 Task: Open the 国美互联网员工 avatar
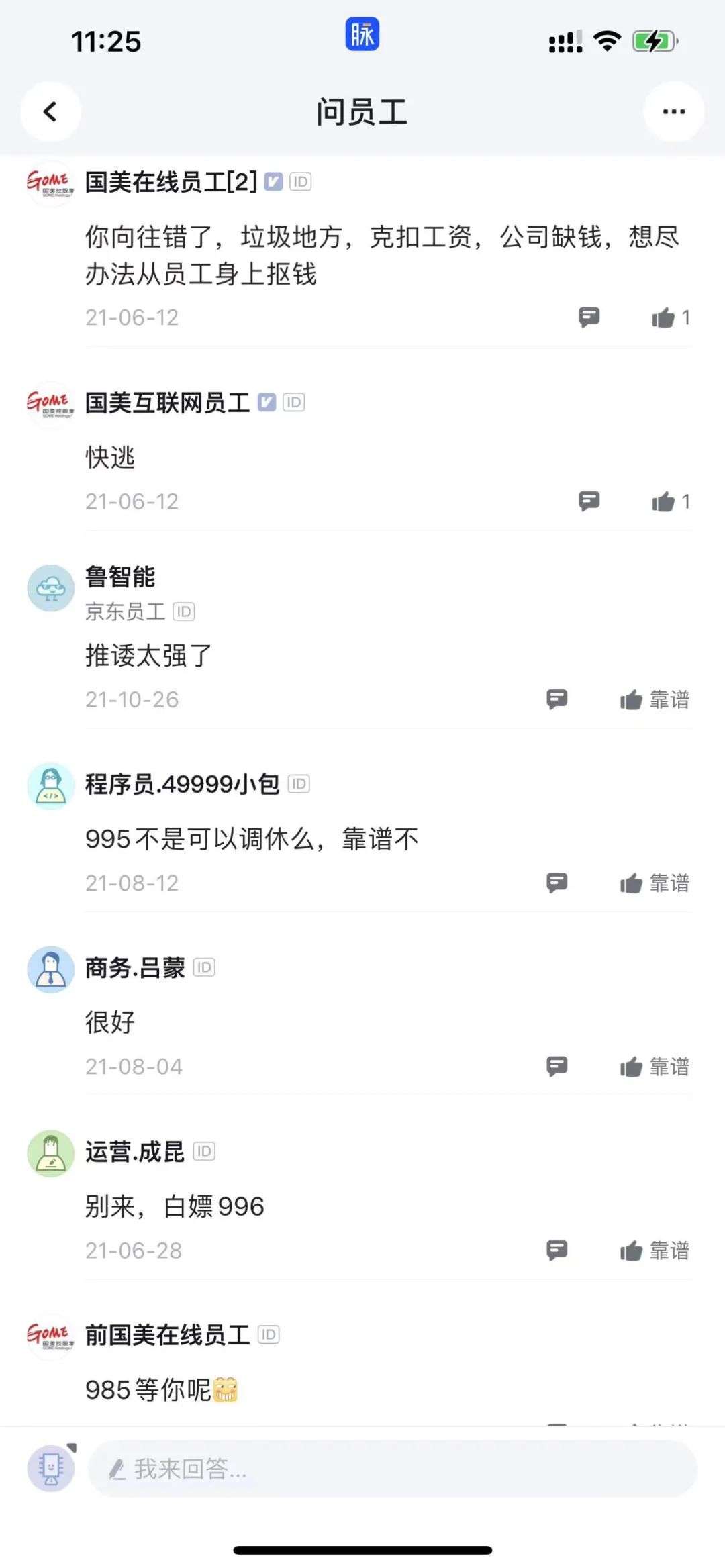tap(50, 403)
